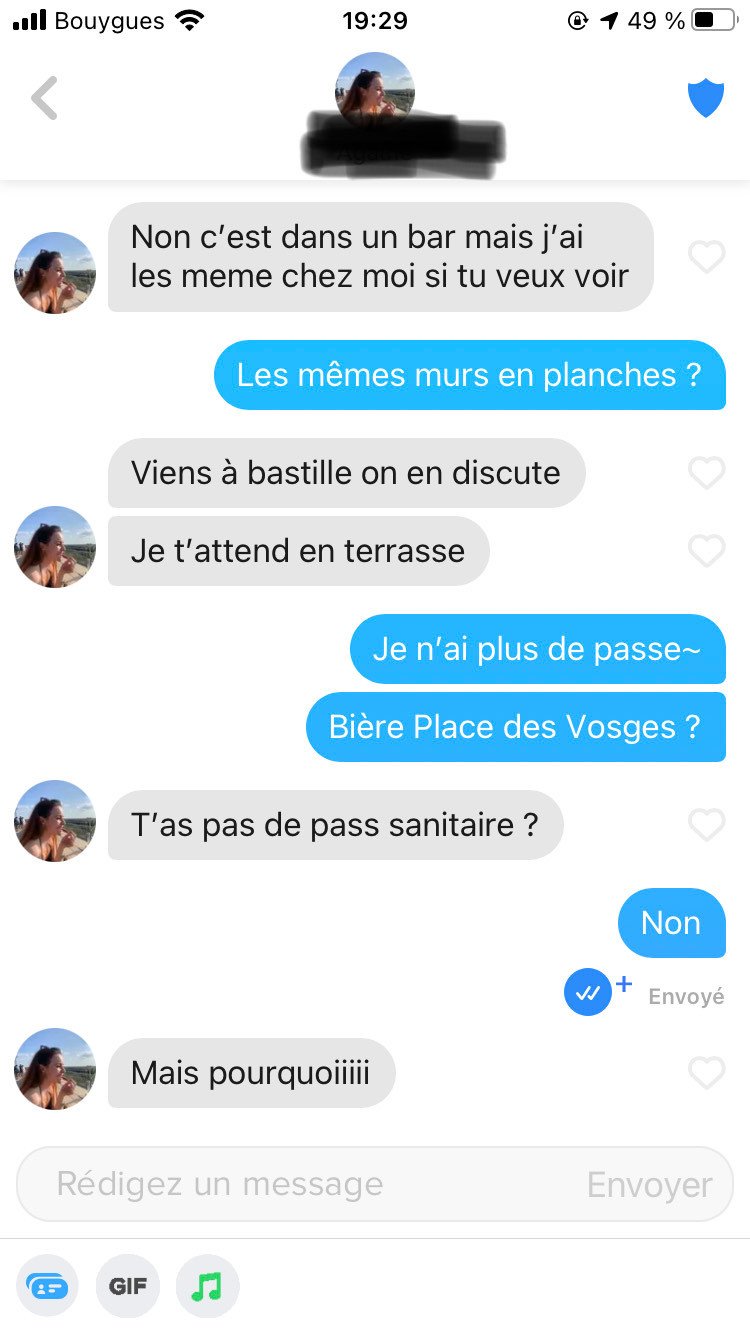The height and width of the screenshot is (1334, 750).
Task: Heart the message "Je t'attend en terrasse"
Action: [x=706, y=550]
